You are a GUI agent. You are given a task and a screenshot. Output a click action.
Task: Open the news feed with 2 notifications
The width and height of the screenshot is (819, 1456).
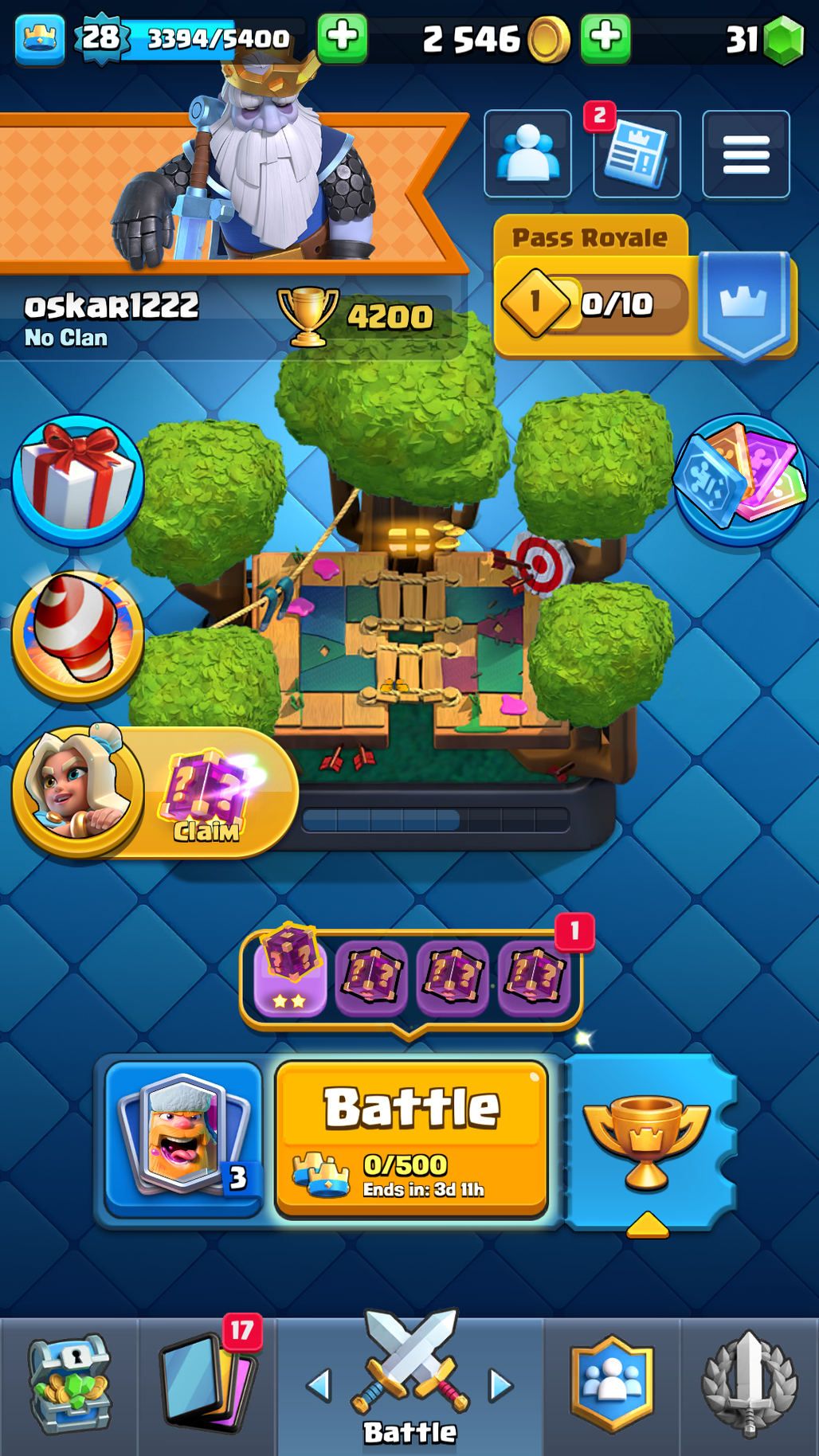tap(637, 155)
